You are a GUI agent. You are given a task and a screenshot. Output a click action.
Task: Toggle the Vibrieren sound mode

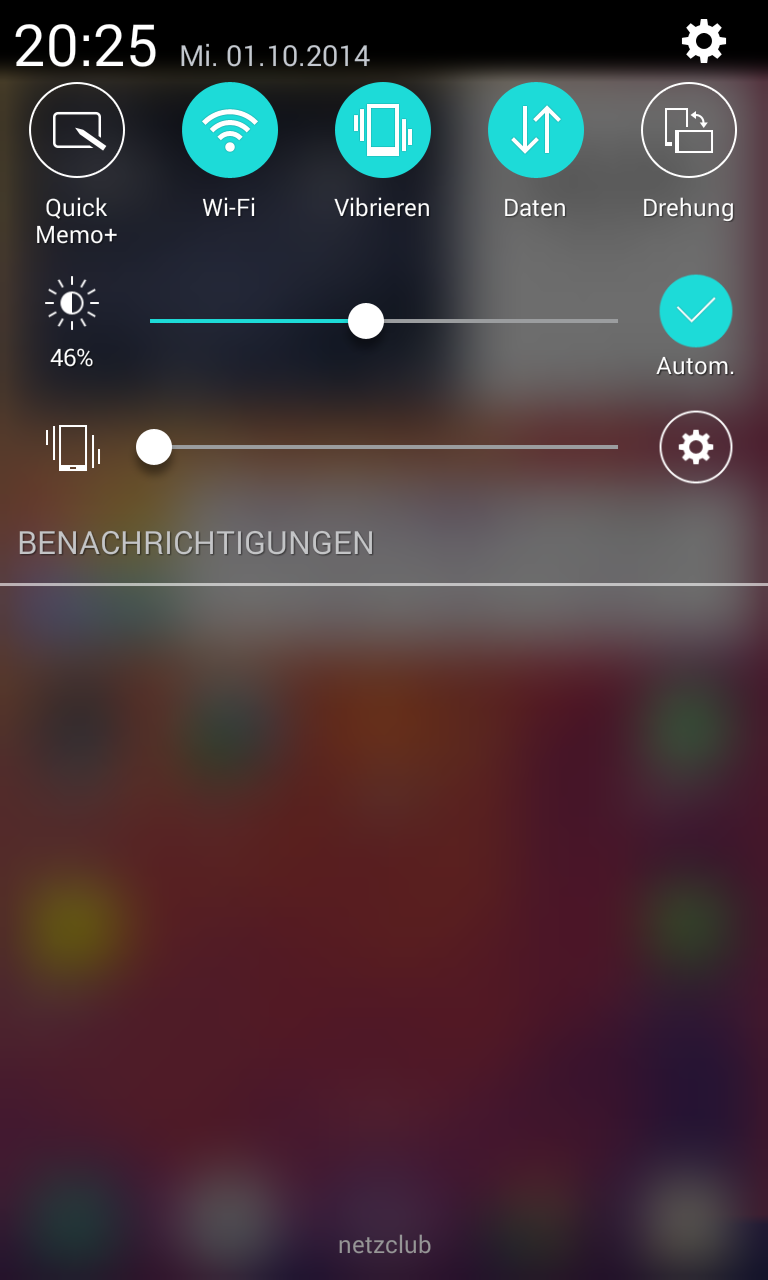pos(383,130)
